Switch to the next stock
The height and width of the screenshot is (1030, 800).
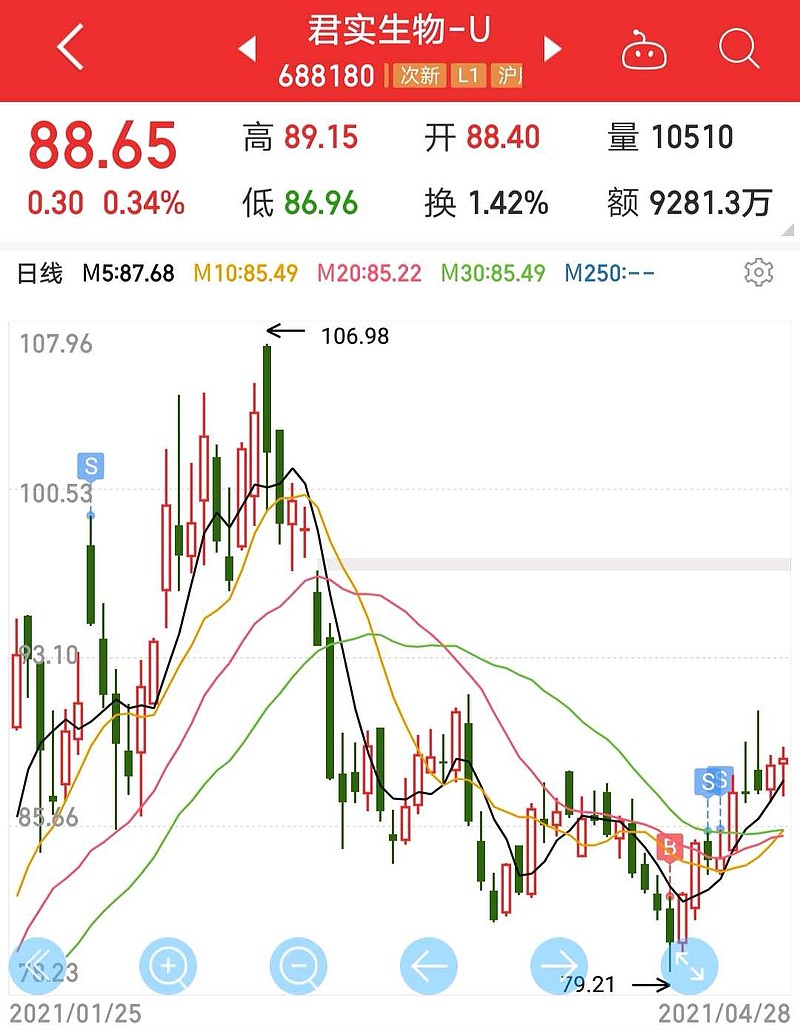click(x=551, y=48)
